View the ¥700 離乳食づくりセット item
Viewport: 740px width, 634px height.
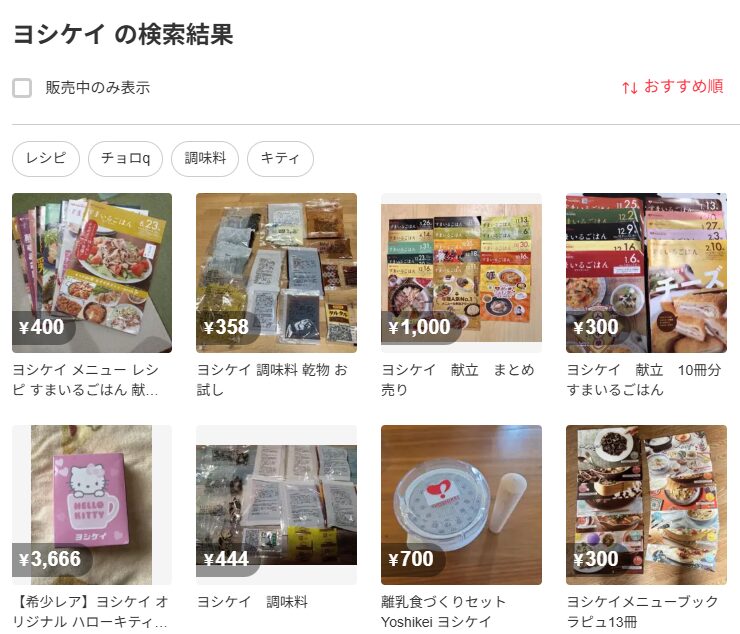(461, 505)
